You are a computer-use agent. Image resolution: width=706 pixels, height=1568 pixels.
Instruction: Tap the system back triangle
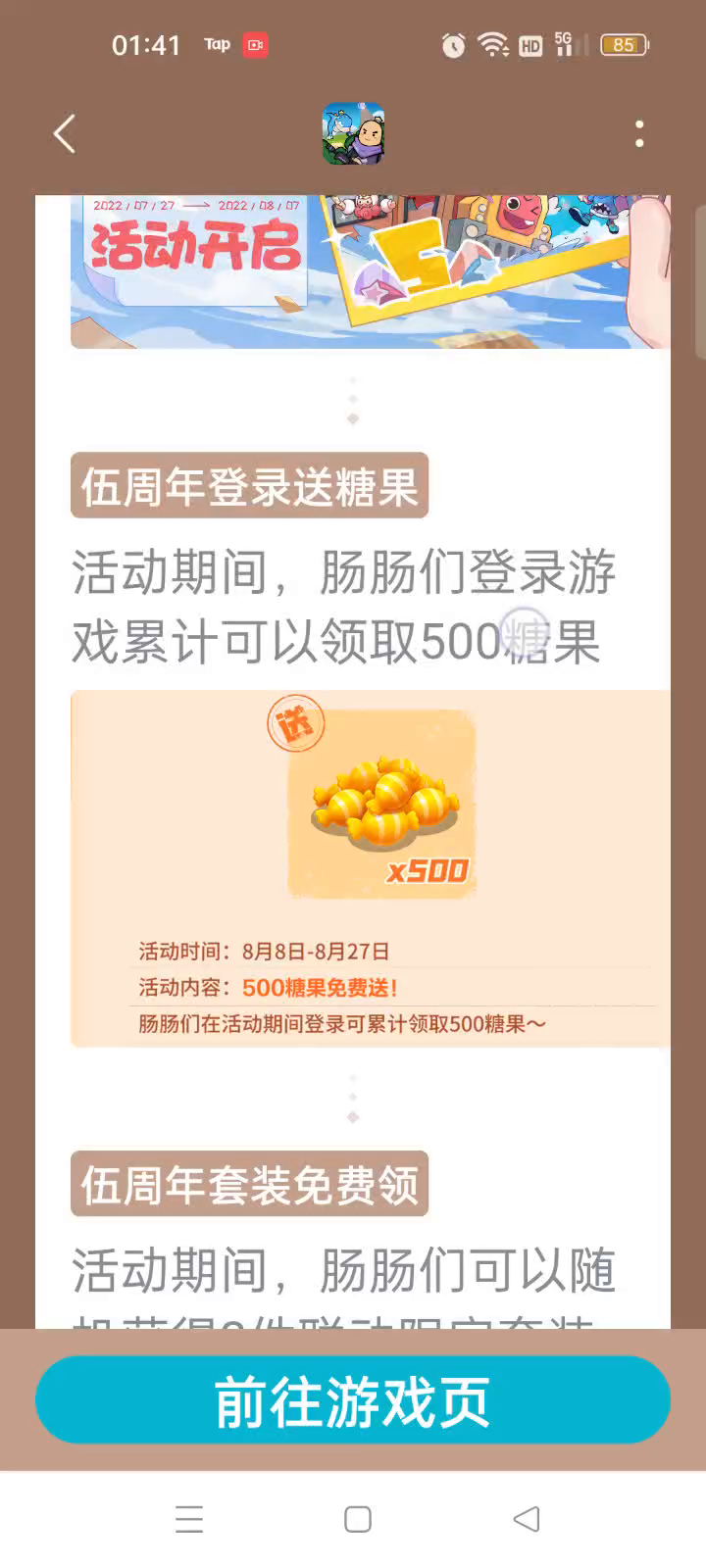coord(527,1519)
